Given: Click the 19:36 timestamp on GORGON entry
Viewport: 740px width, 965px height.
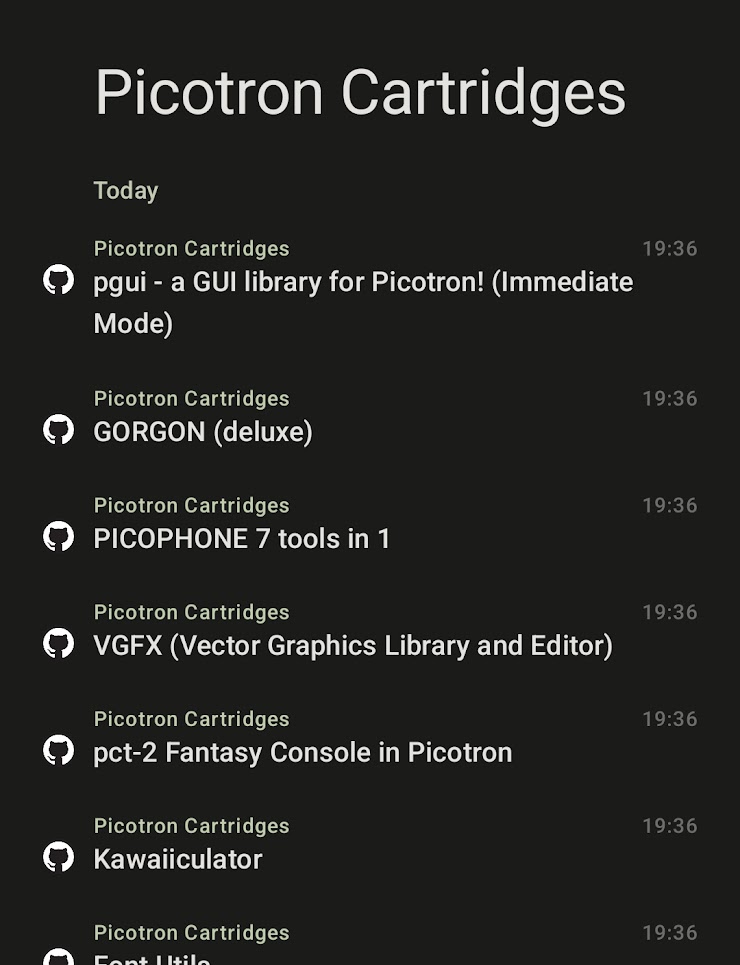Looking at the screenshot, I should tap(668, 398).
